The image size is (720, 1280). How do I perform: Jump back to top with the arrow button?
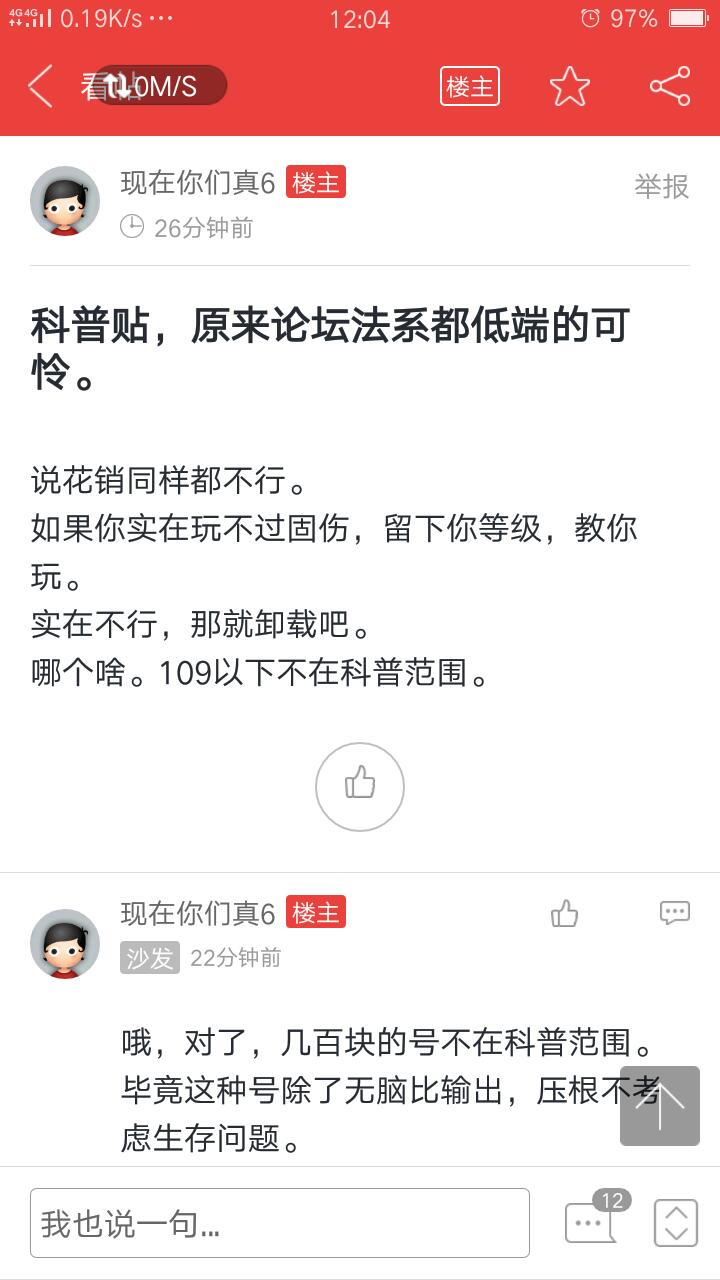(660, 1105)
